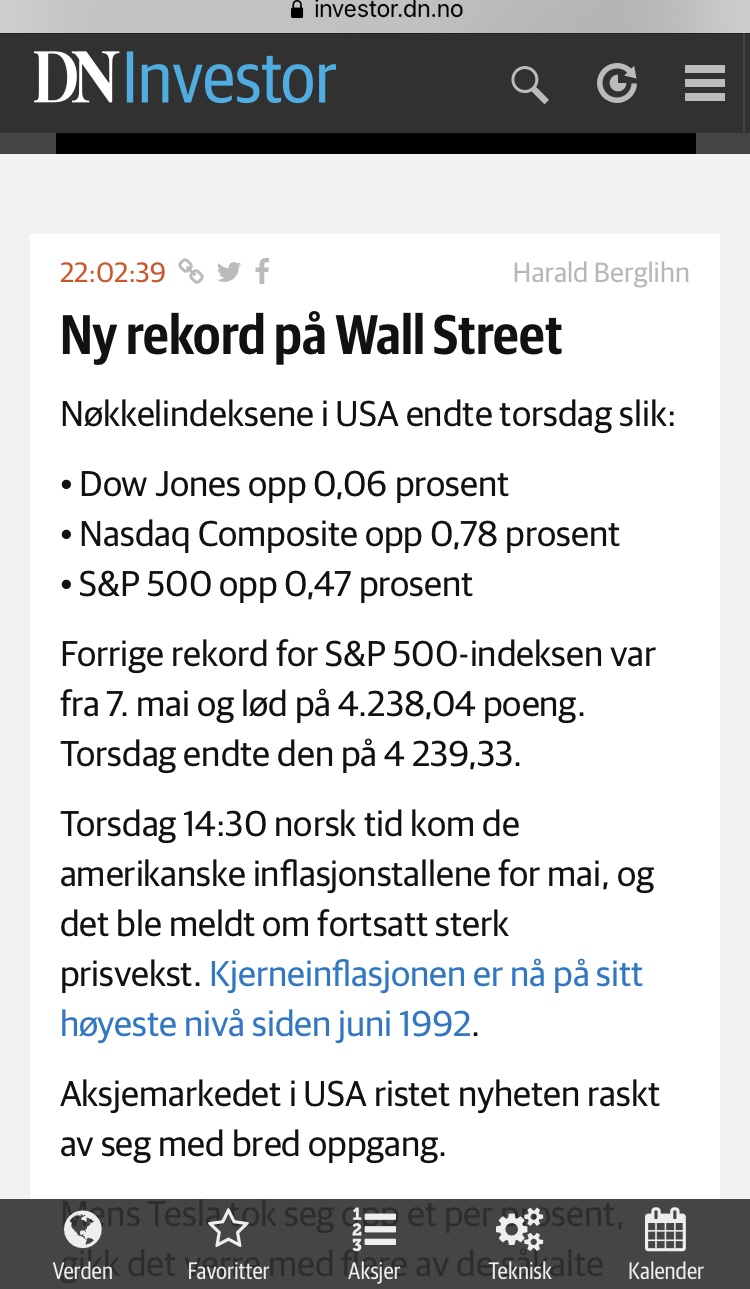This screenshot has width=750, height=1289.
Task: Open the hamburger menu
Action: click(x=705, y=83)
